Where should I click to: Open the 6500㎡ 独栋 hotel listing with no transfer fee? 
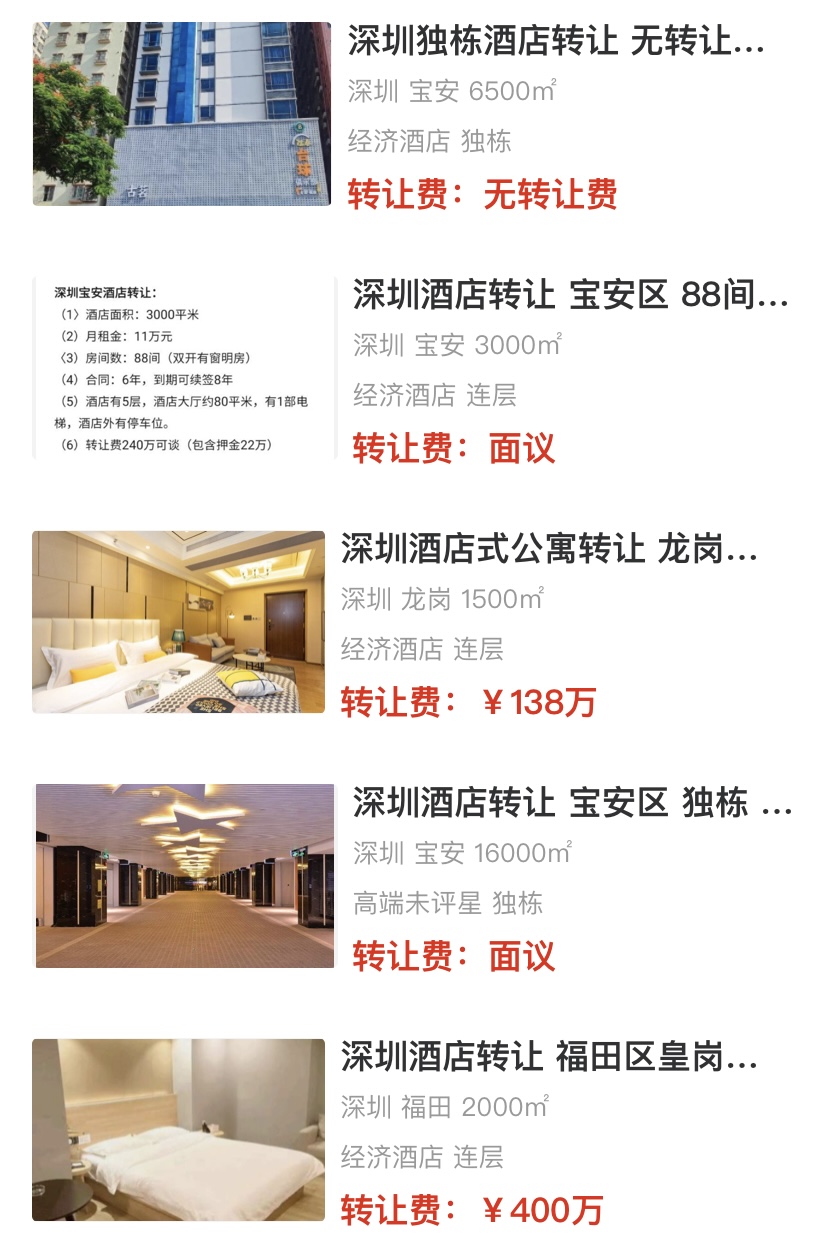click(x=555, y=42)
